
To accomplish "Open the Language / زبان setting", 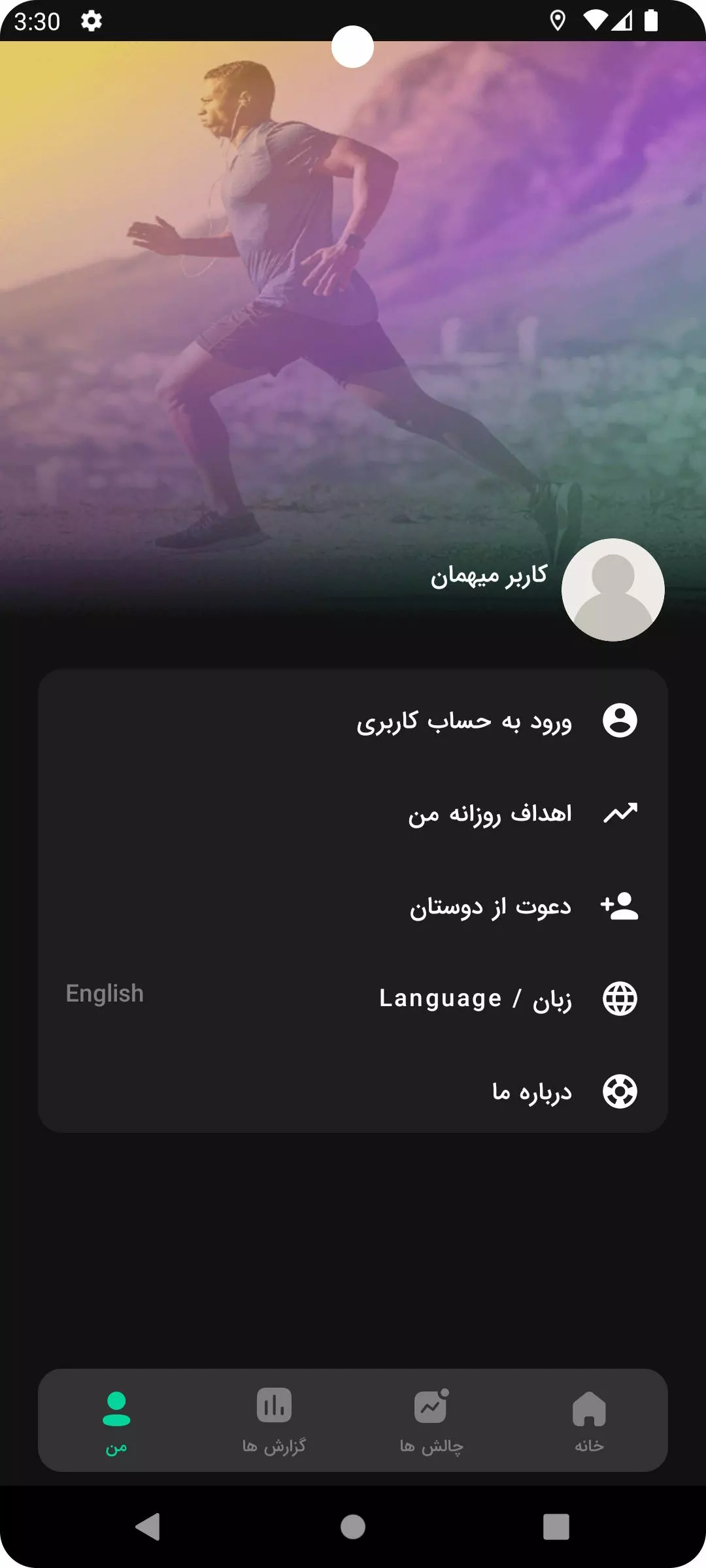I will 353,998.
